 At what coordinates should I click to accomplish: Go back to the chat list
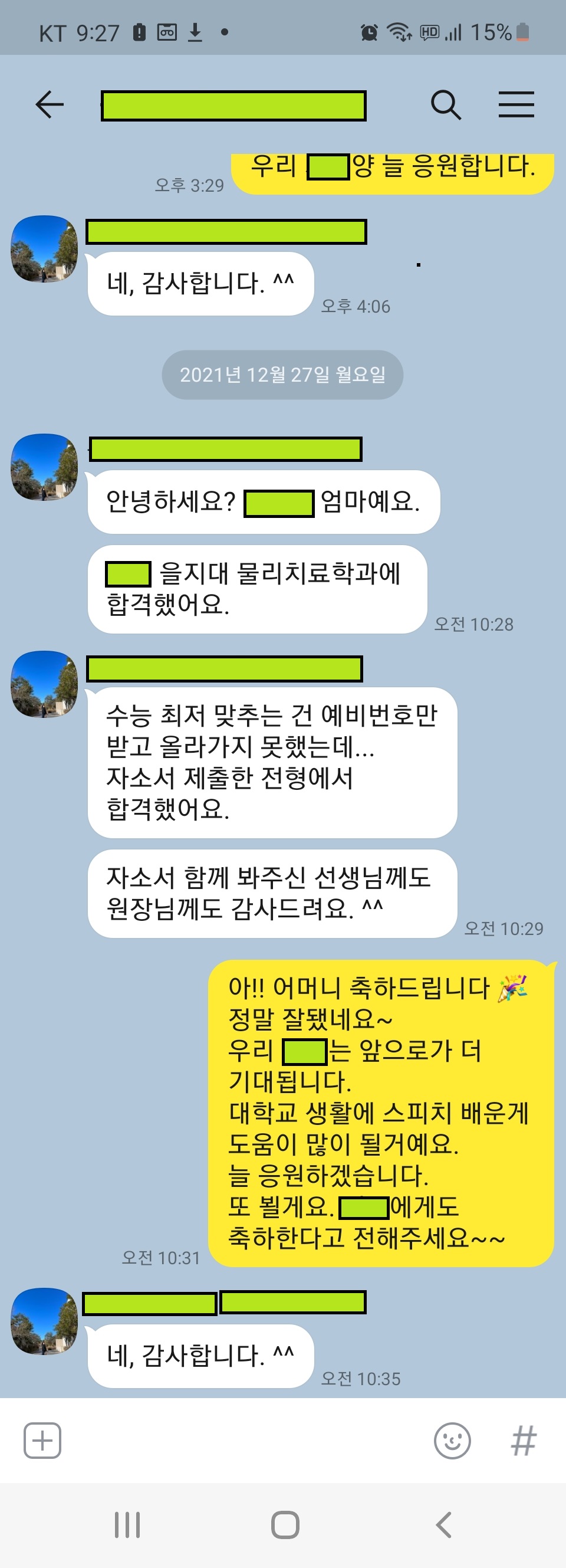(x=50, y=104)
